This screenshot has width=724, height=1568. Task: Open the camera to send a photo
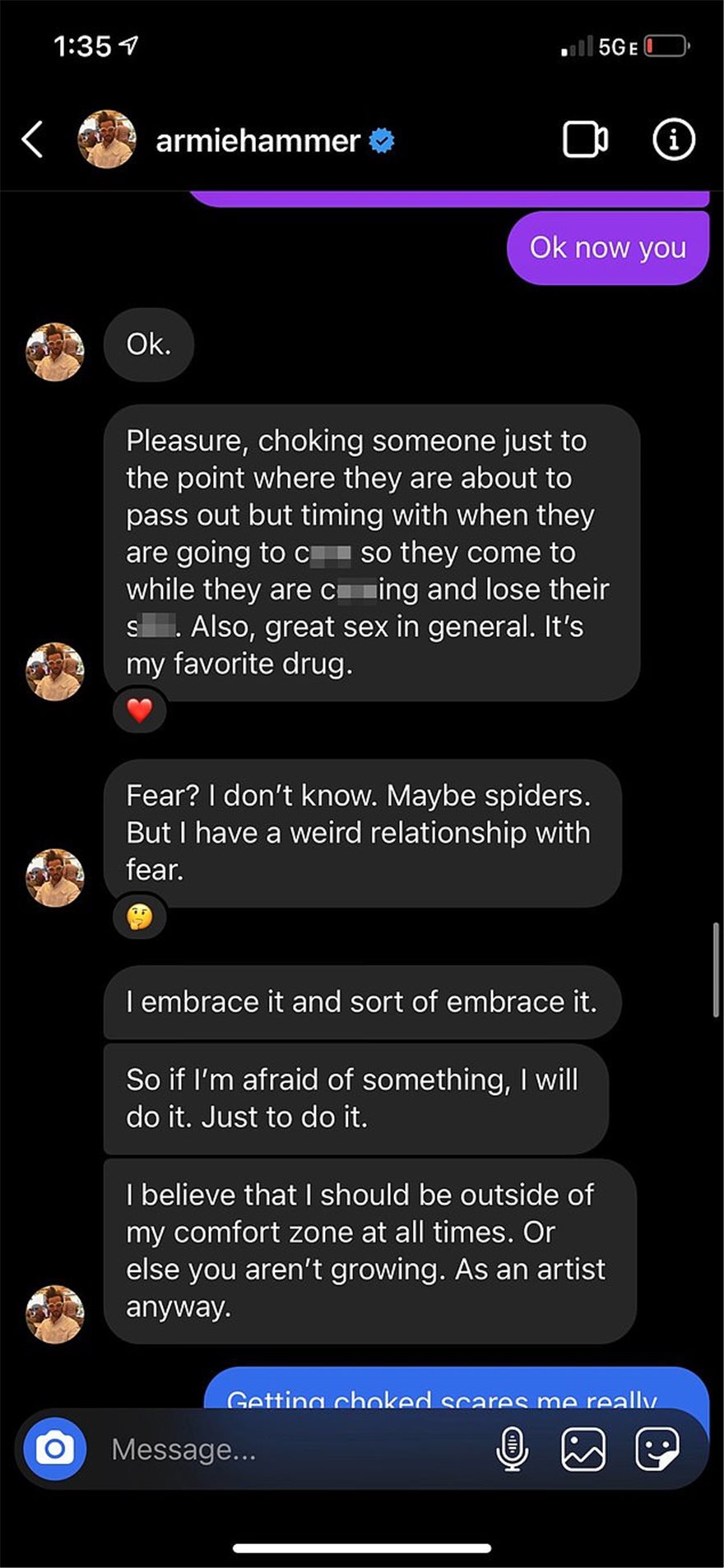click(55, 1449)
